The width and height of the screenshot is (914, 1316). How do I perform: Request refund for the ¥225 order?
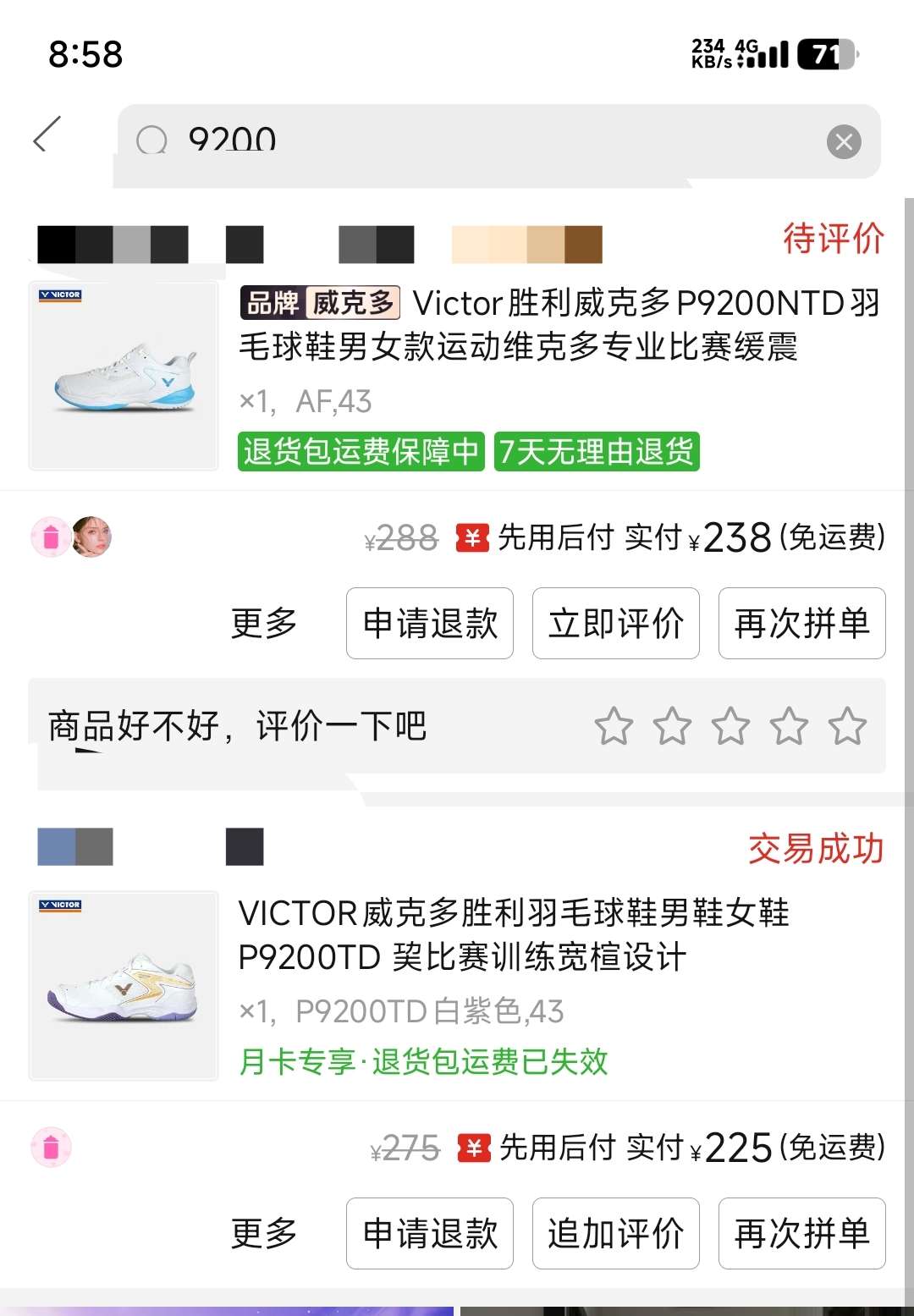click(x=430, y=1233)
